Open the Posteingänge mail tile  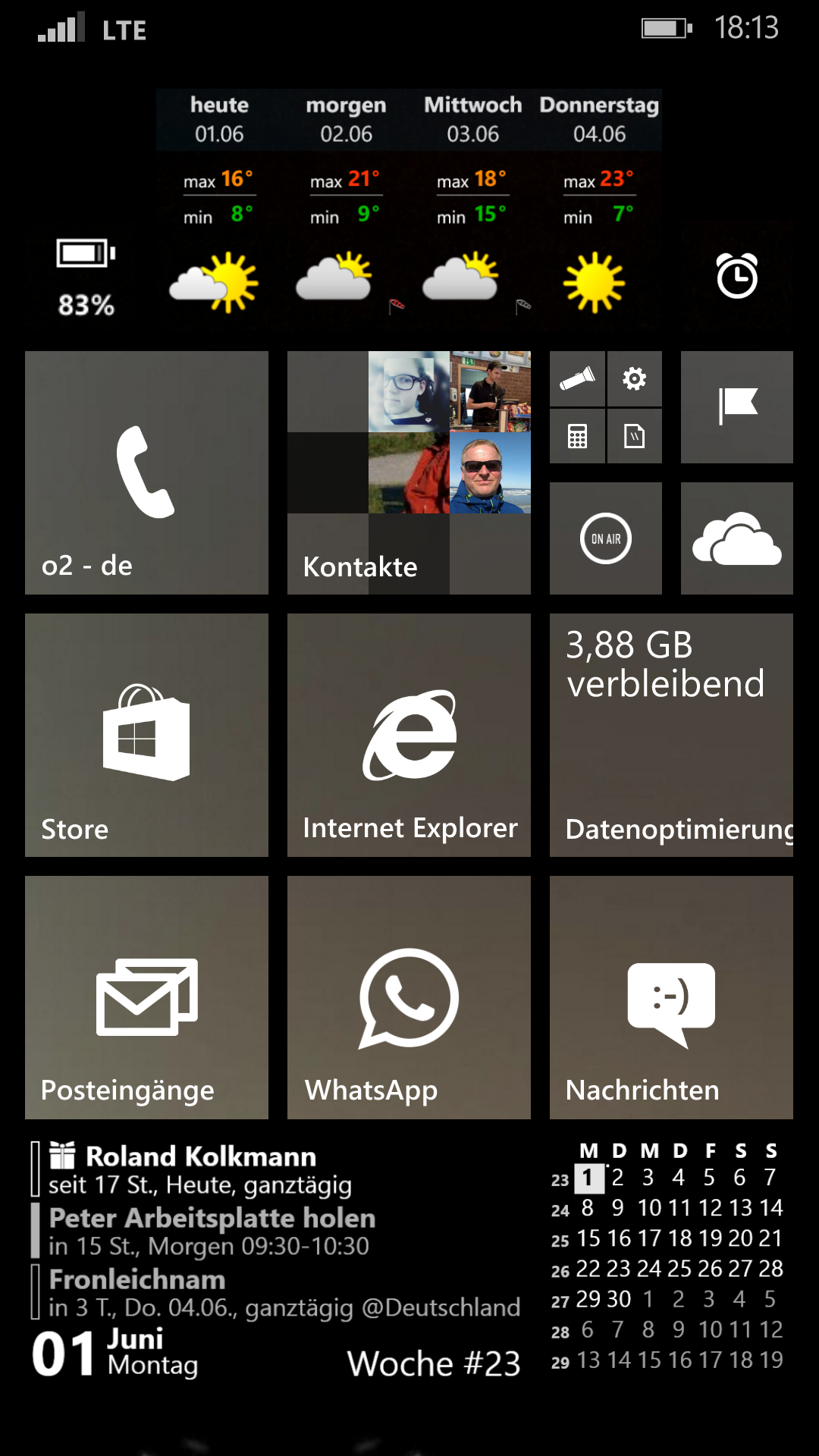click(146, 997)
